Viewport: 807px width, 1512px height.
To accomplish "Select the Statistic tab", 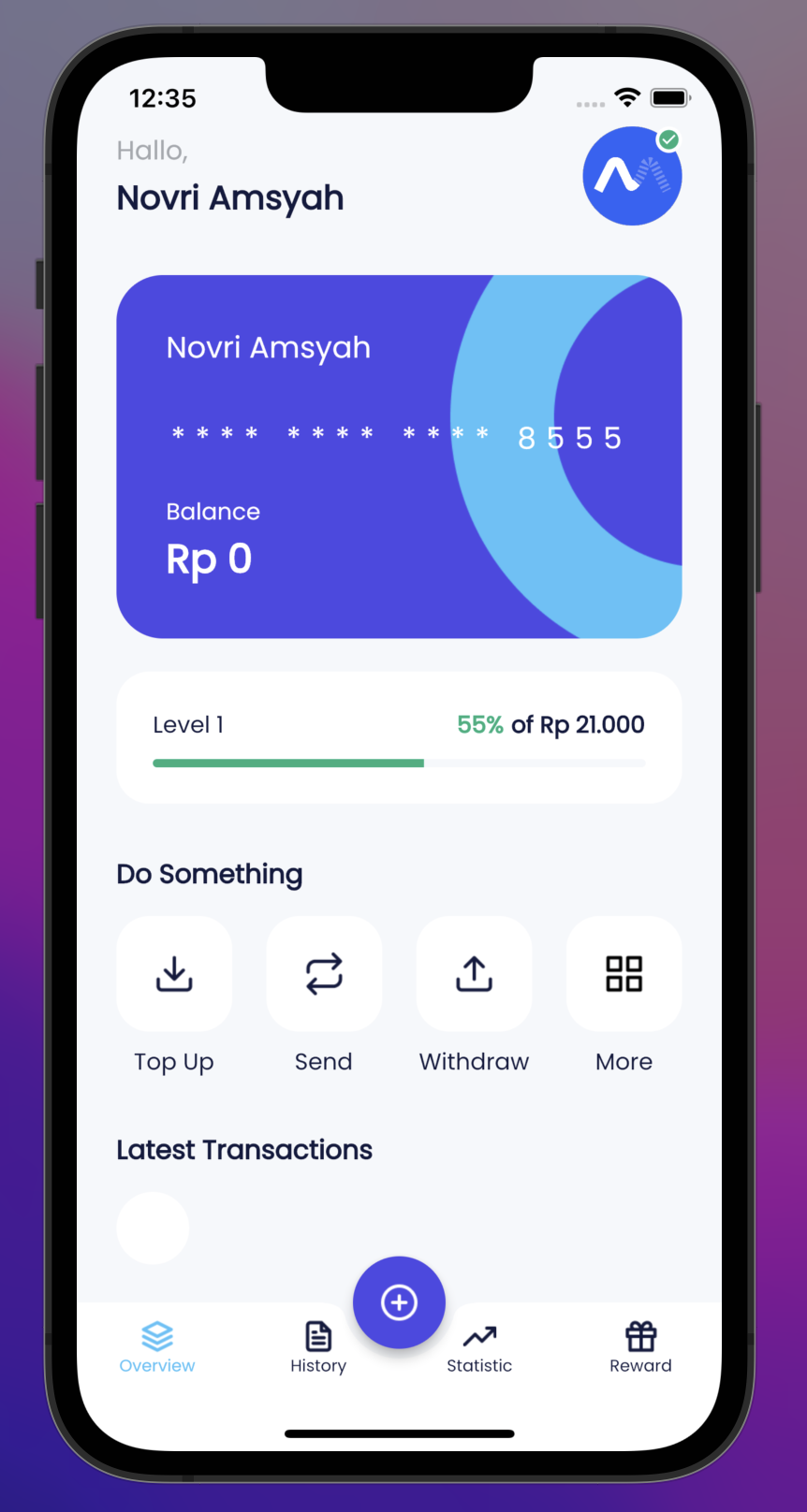I will tap(479, 1347).
